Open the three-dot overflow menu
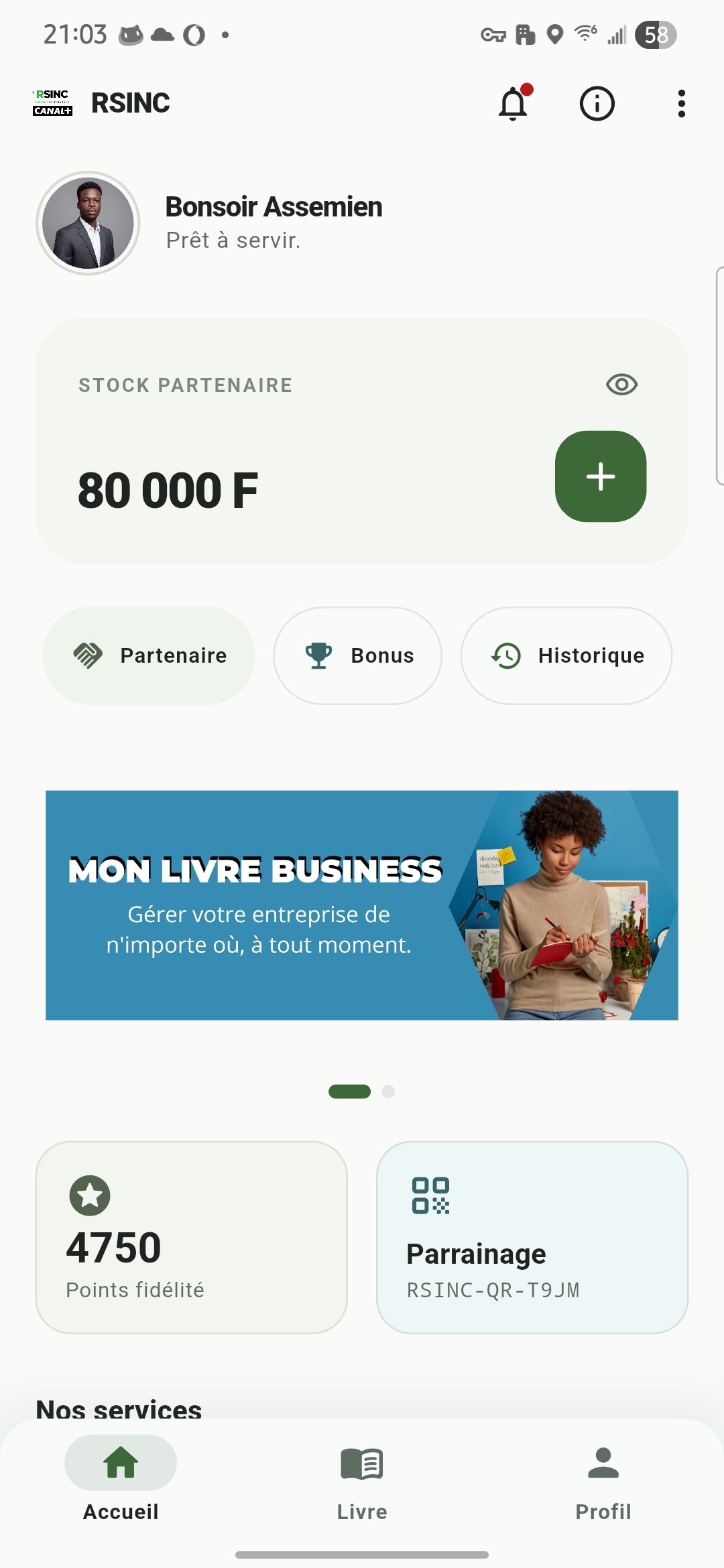The width and height of the screenshot is (724, 1568). click(681, 104)
